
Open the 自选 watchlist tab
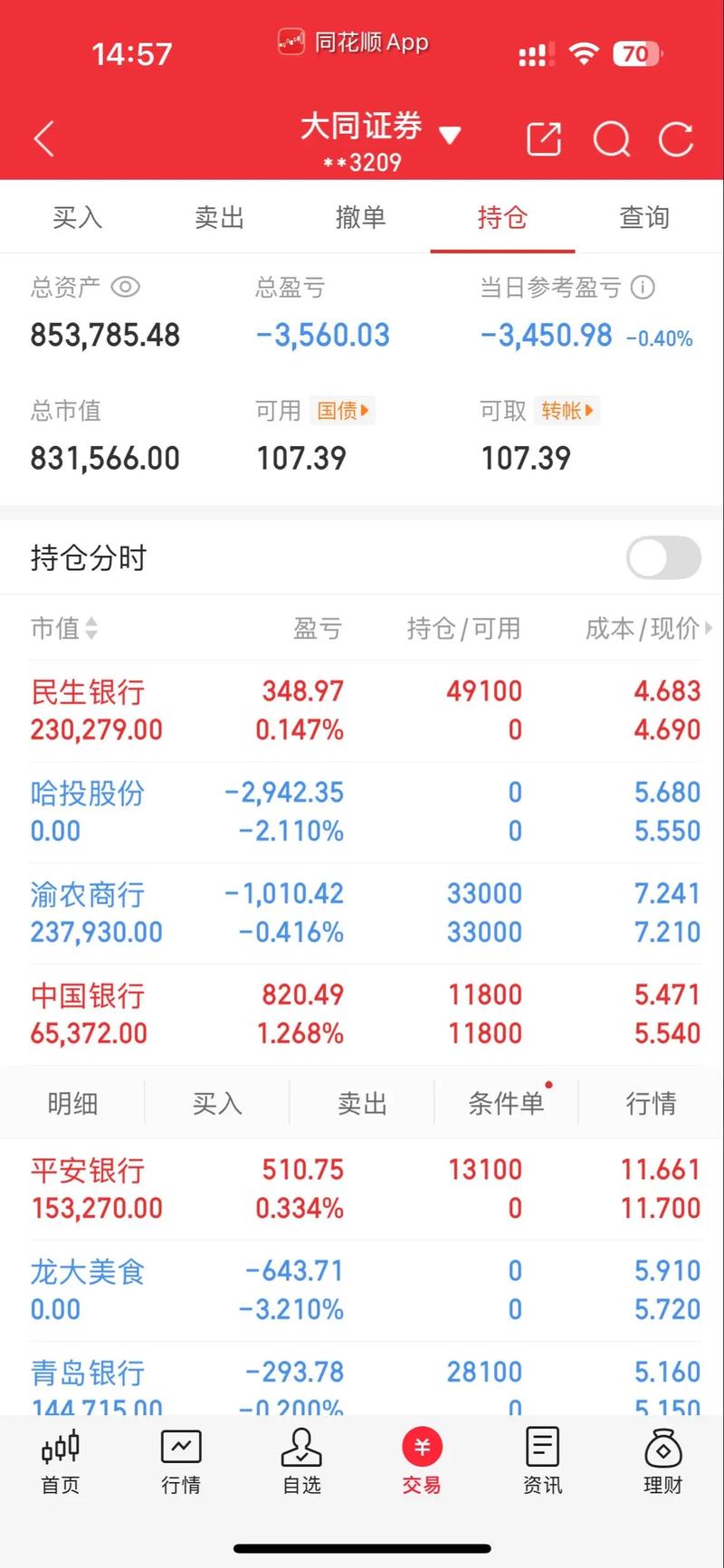(x=301, y=1460)
